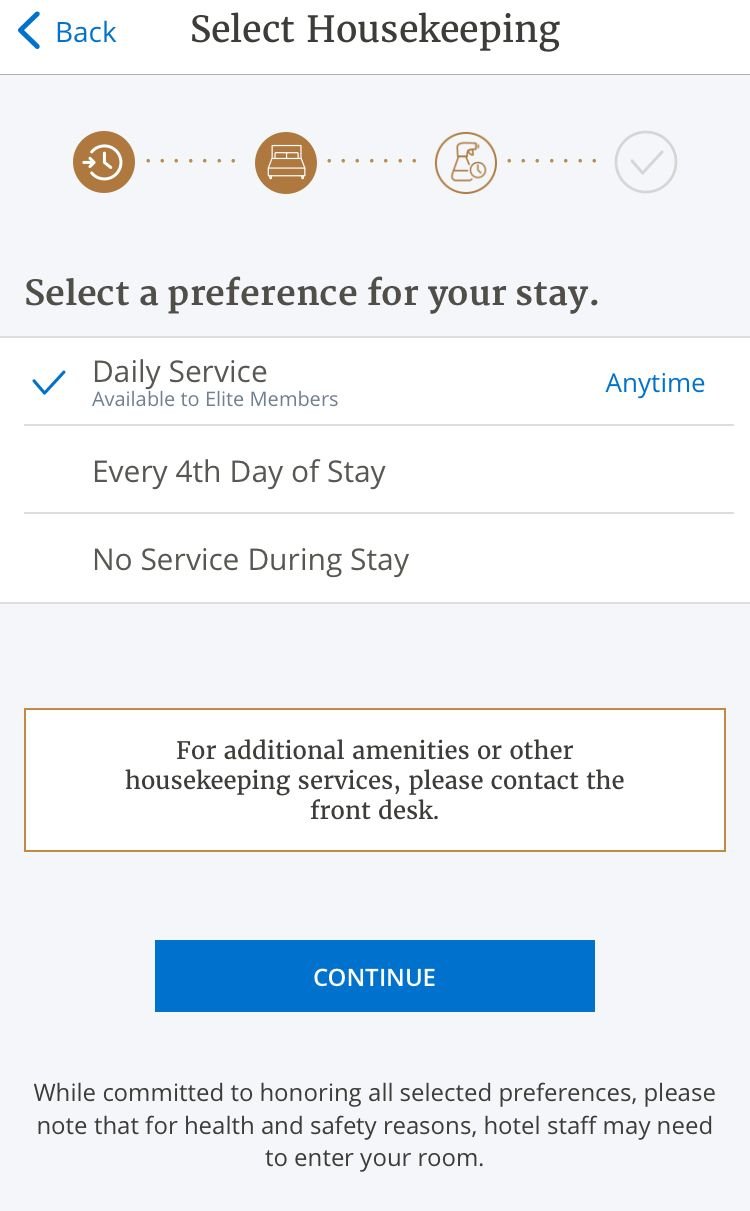Change the Anytime service time

(x=655, y=383)
